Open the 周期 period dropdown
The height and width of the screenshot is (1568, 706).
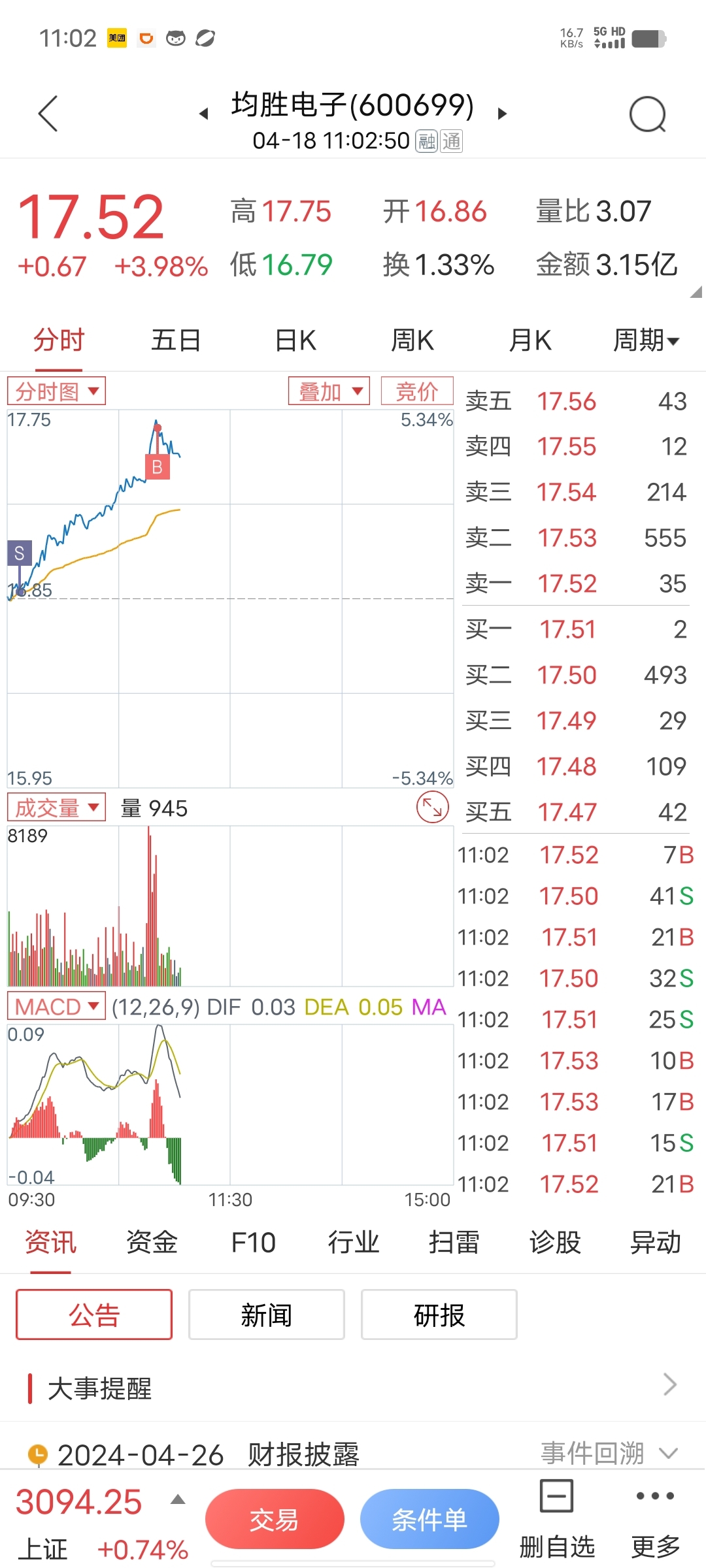pyautogui.click(x=646, y=340)
